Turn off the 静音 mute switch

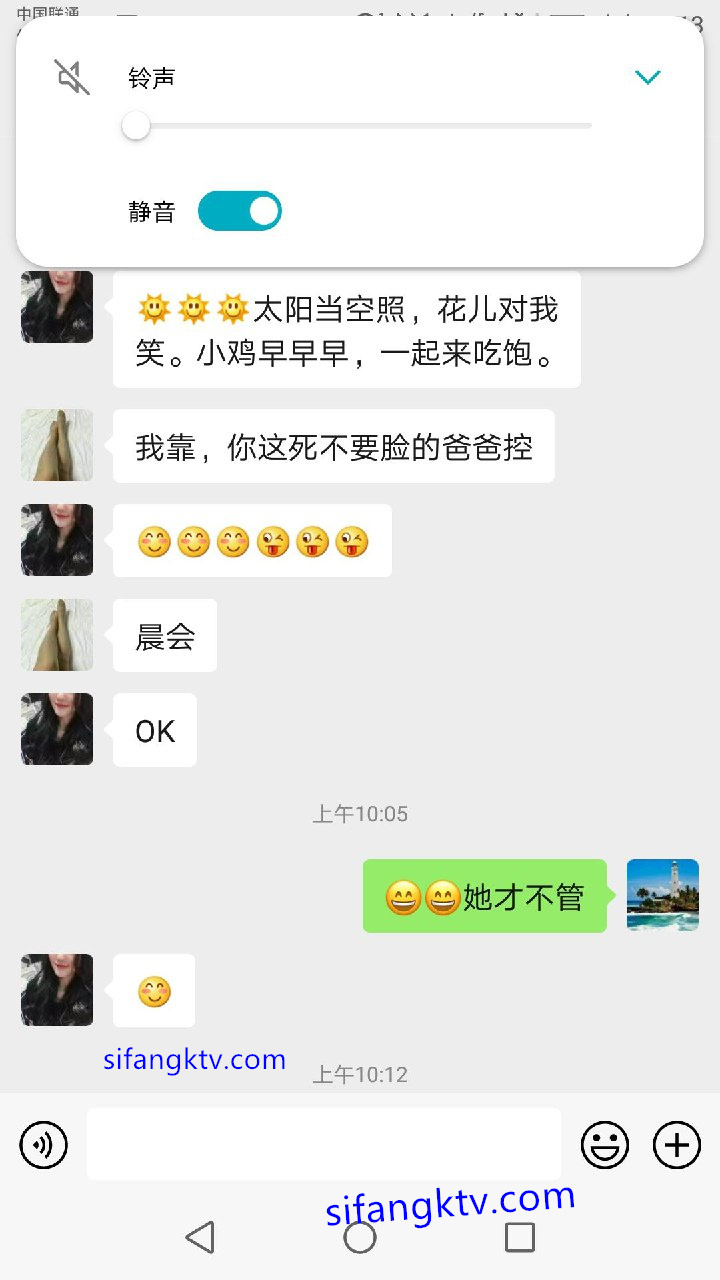240,211
